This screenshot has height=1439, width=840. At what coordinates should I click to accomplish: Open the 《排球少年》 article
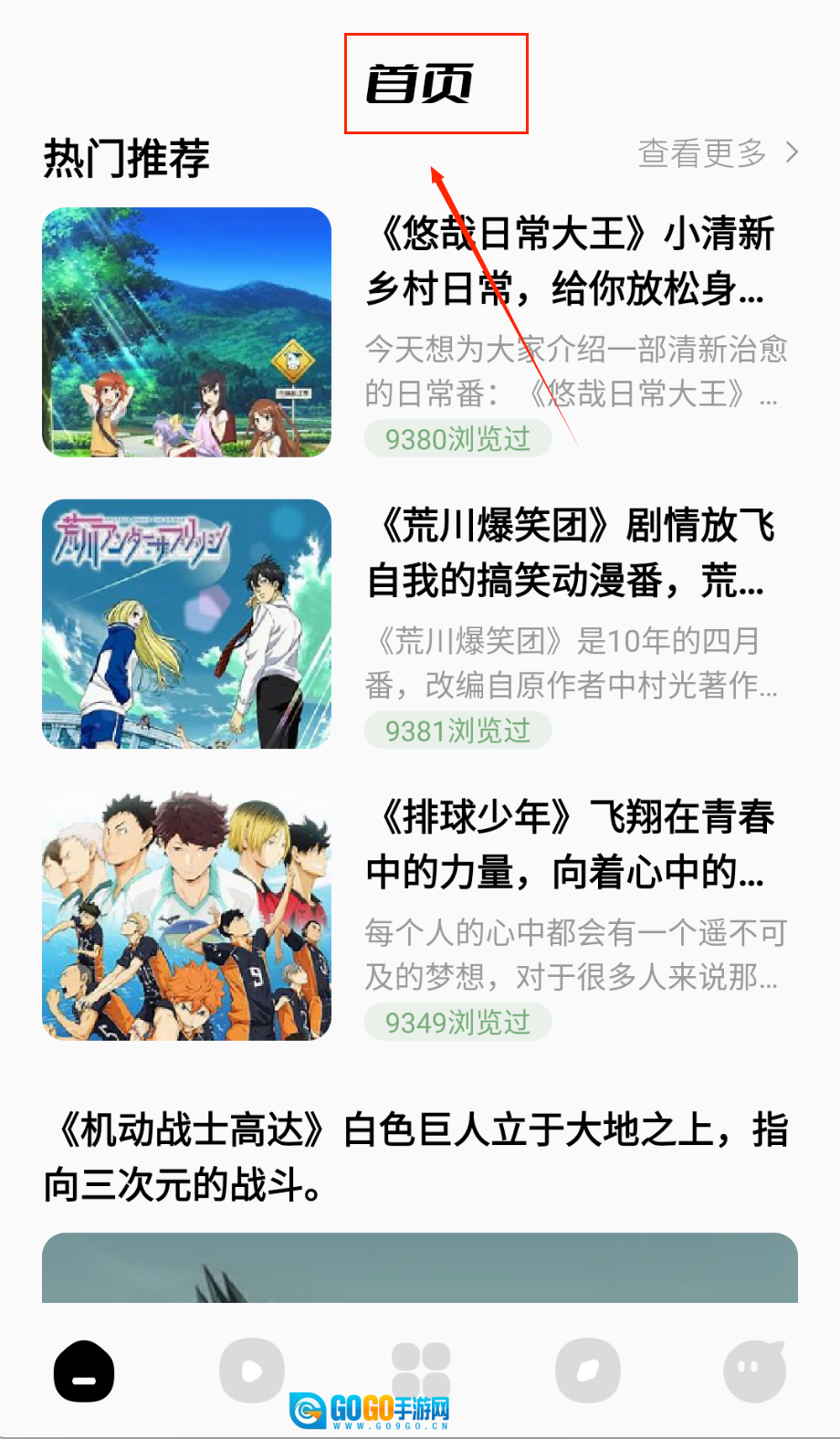click(571, 845)
